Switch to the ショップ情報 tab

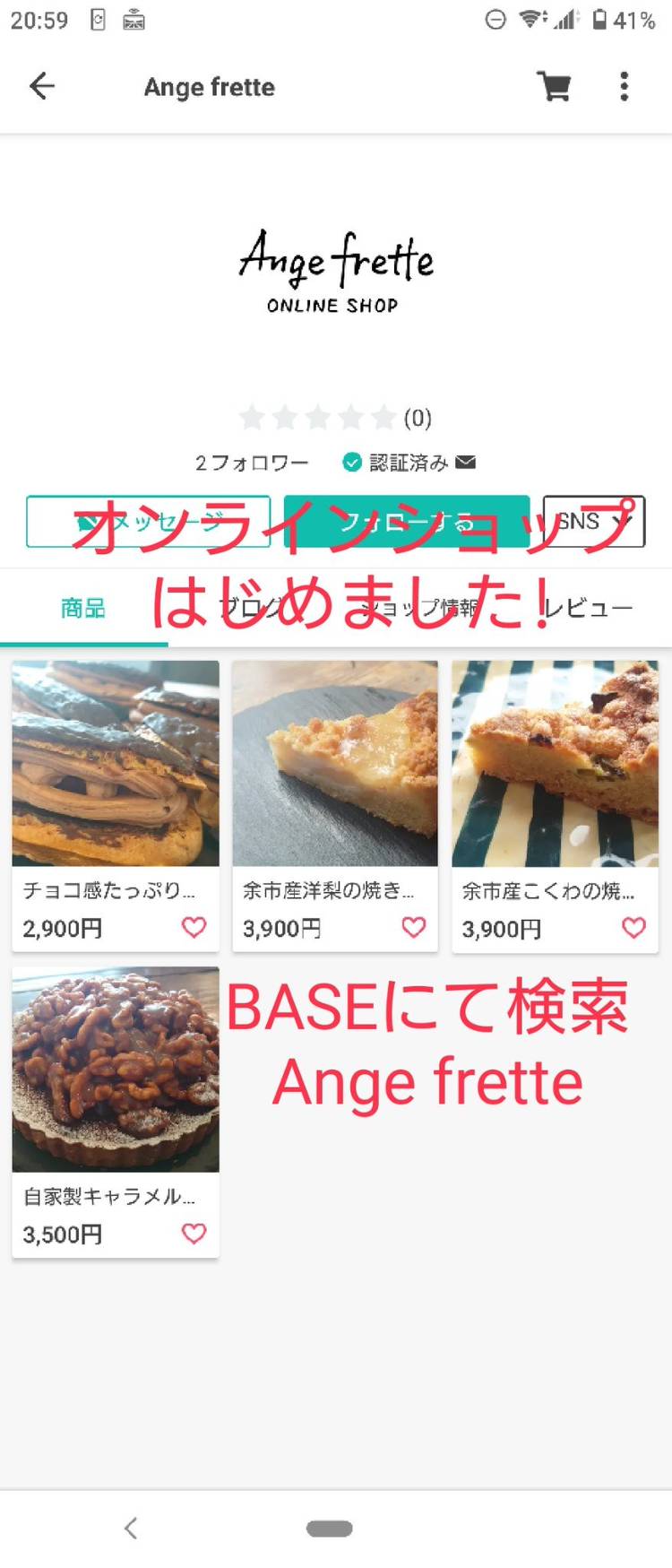click(419, 608)
